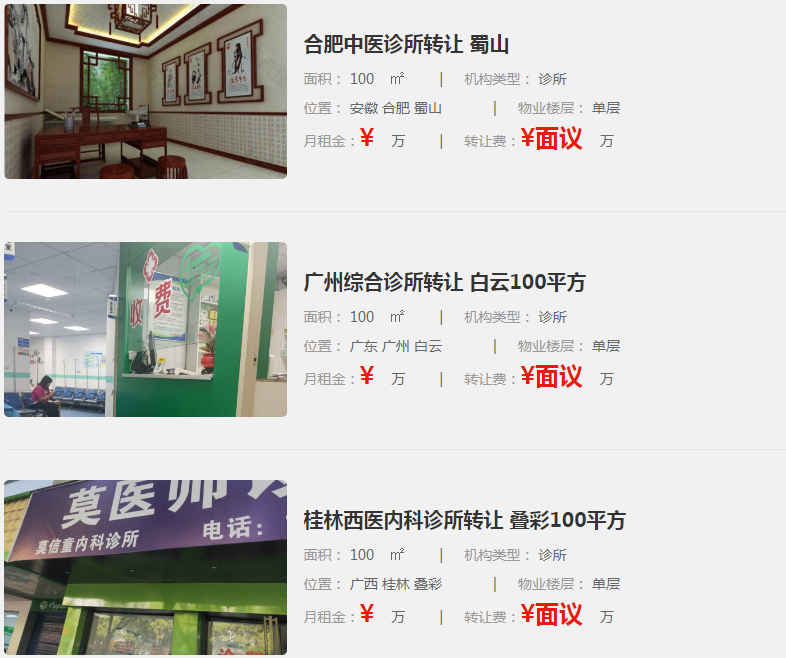Open the Chinese-medicine clinic interior photo
786x658 pixels.
(x=145, y=91)
